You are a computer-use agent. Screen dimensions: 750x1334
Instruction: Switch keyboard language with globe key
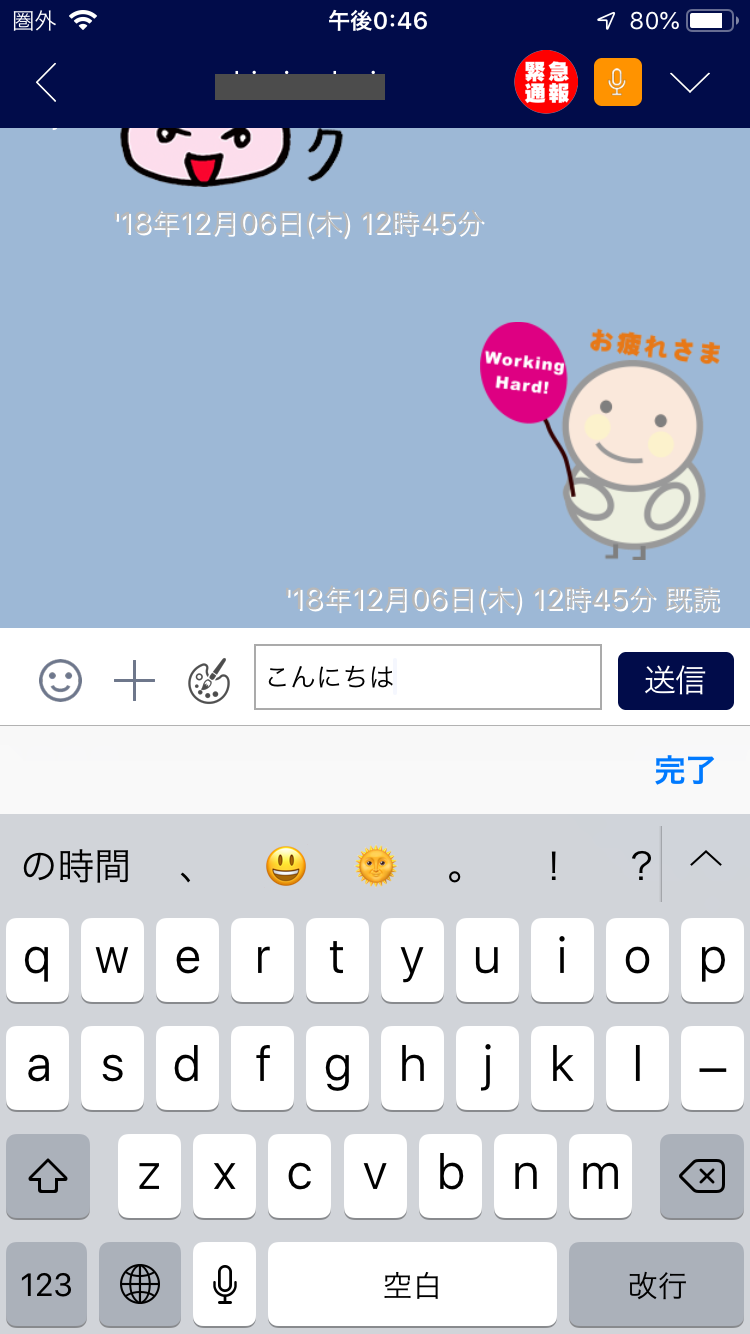[x=139, y=1284]
